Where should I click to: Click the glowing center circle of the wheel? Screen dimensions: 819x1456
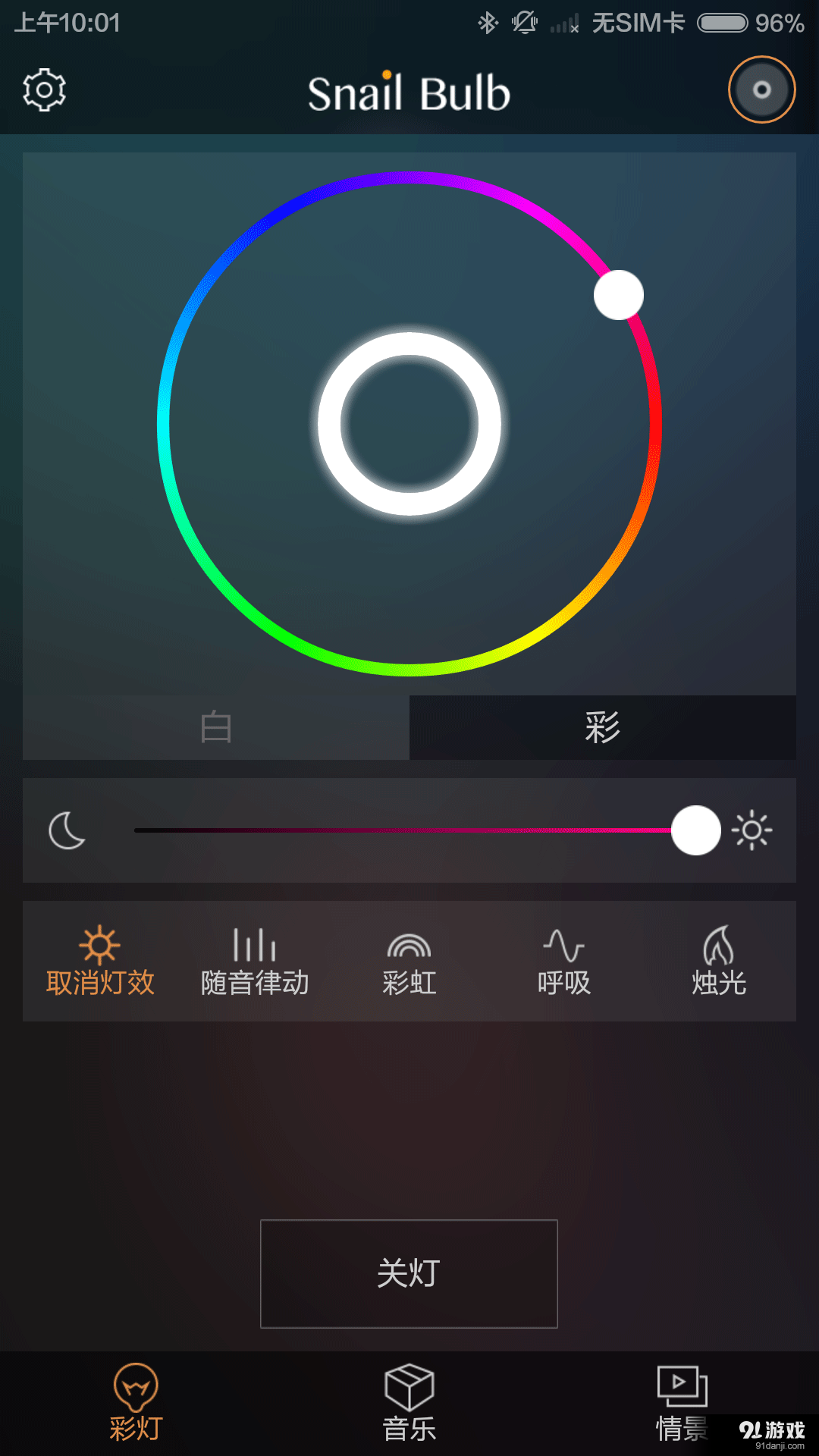[409, 423]
